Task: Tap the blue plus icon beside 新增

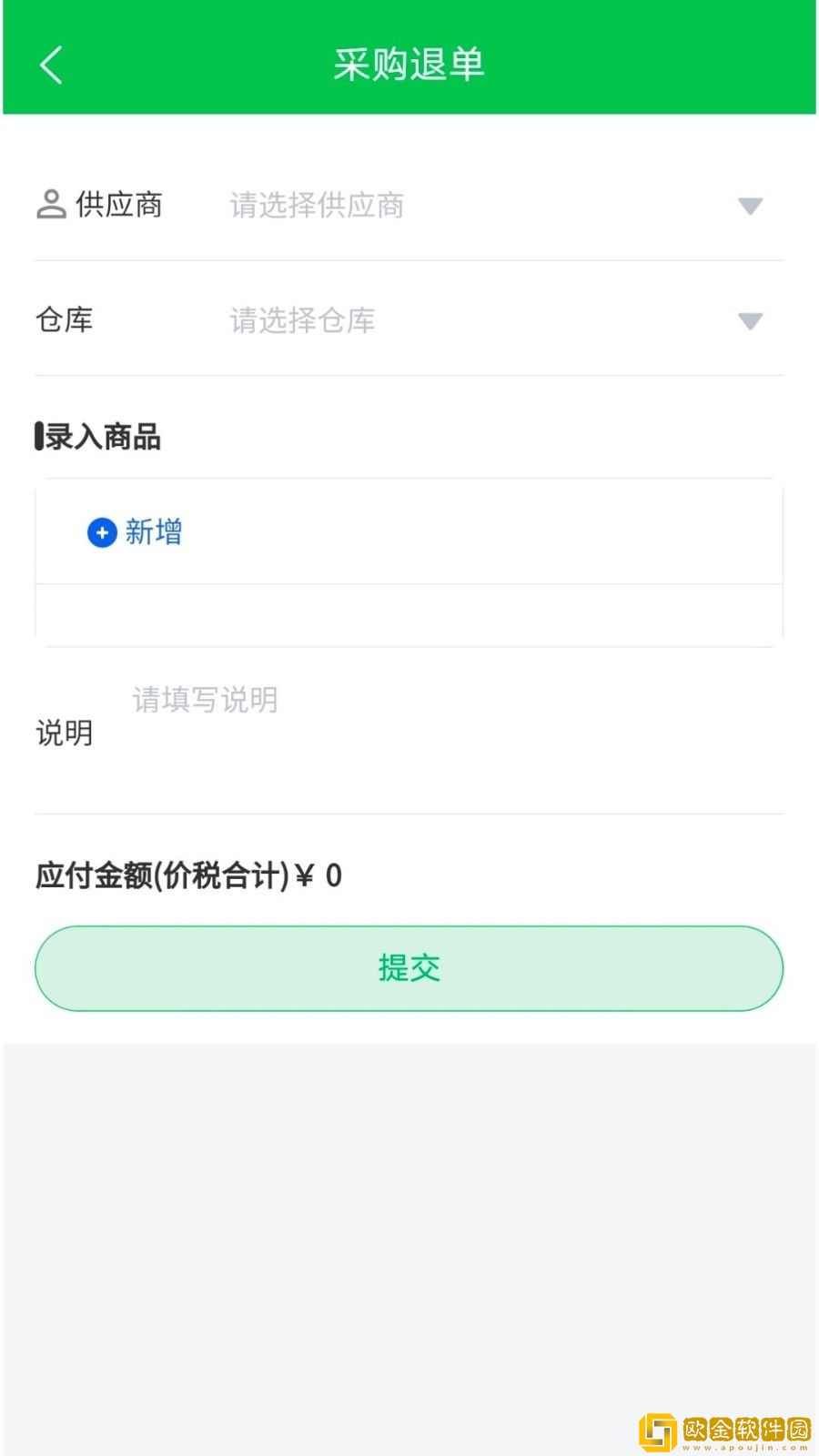Action: click(102, 532)
